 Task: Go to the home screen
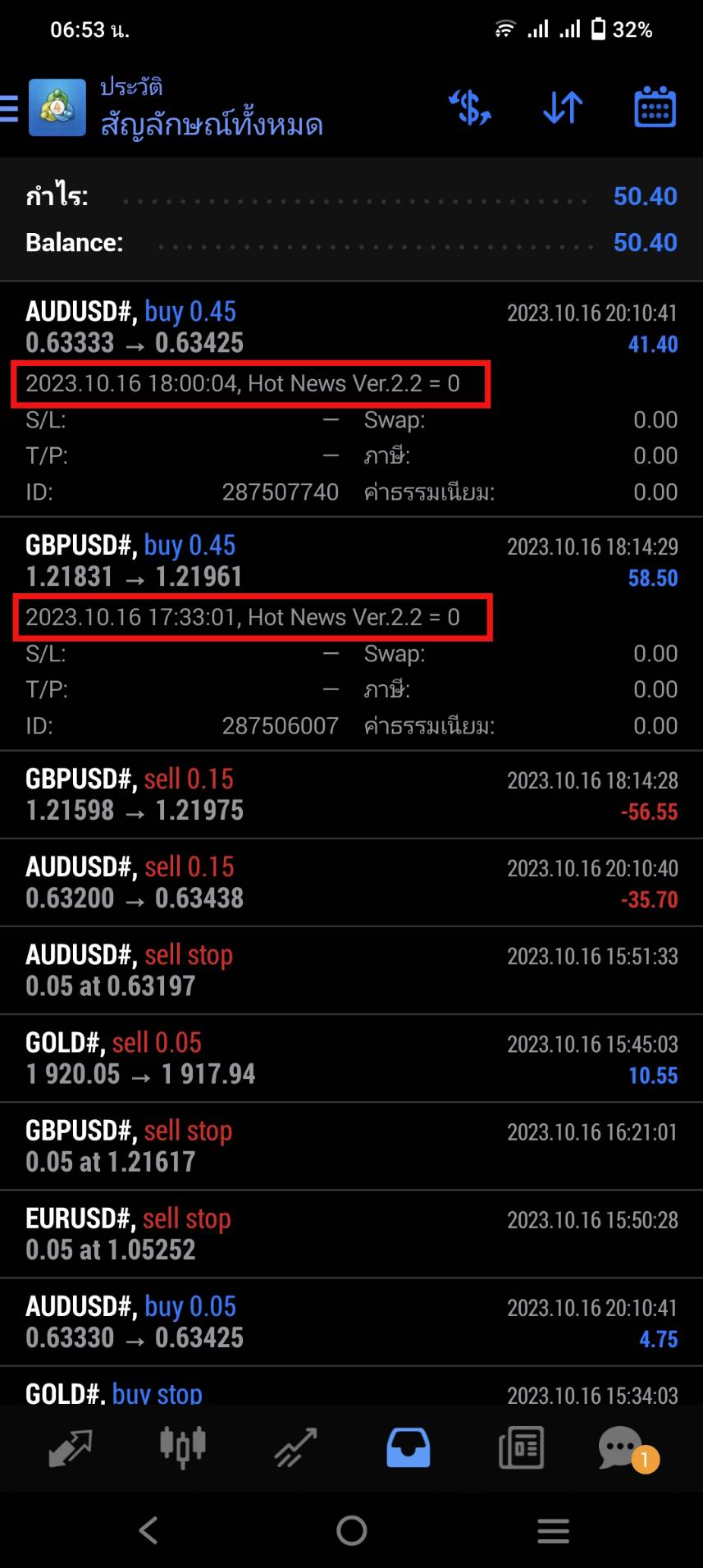pyautogui.click(x=351, y=1530)
